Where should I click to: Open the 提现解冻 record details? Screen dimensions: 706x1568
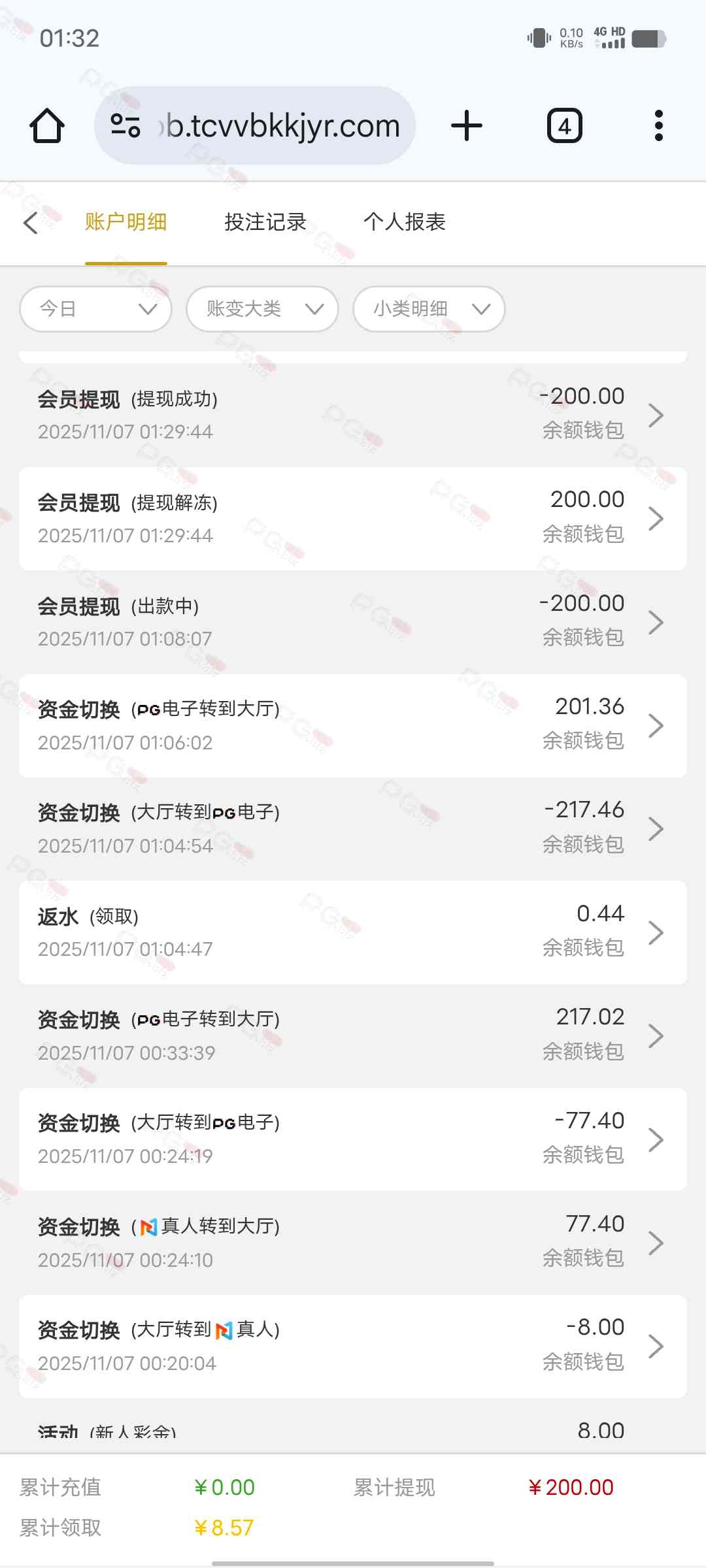353,518
